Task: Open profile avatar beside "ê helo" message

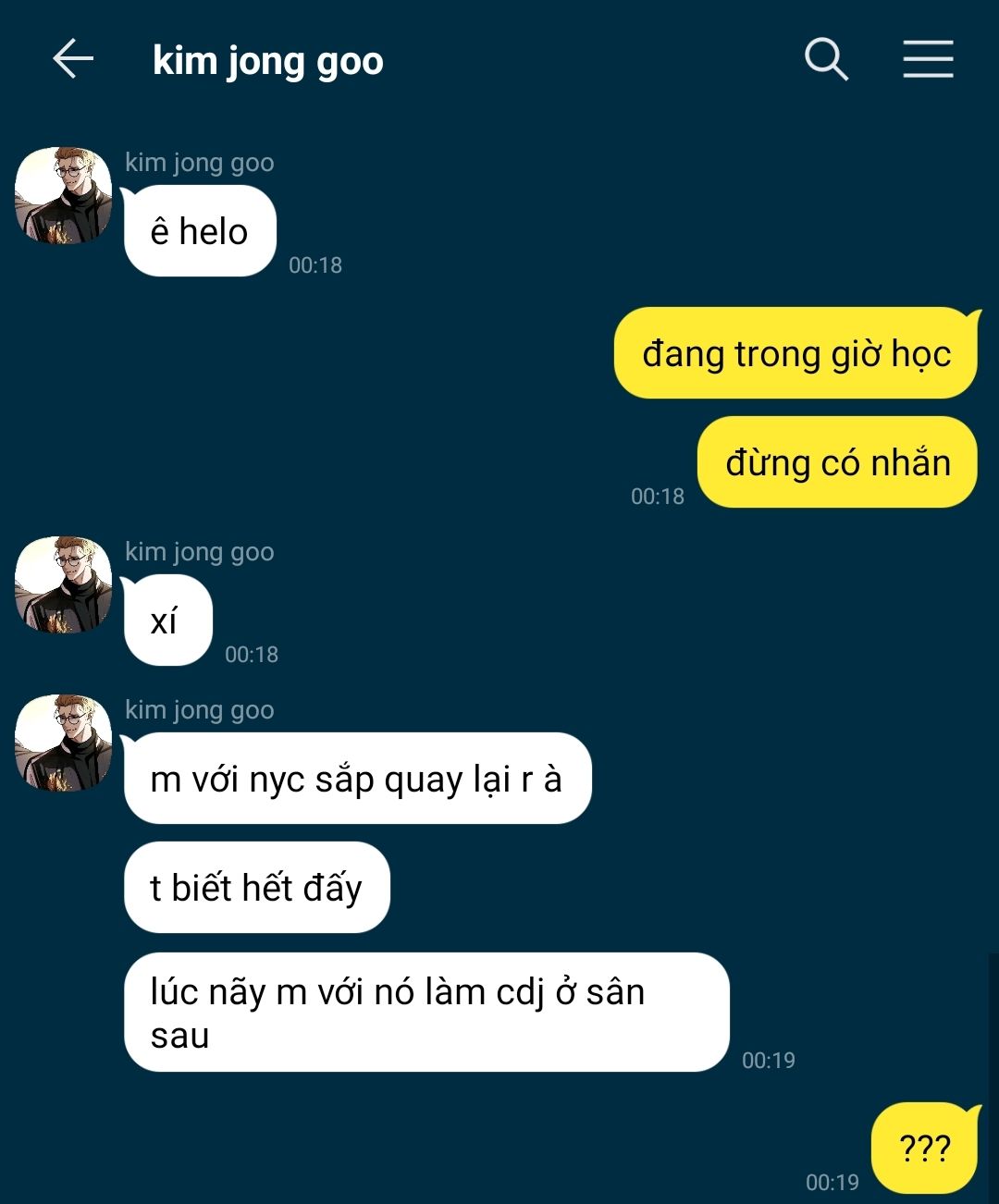Action: 63,195
